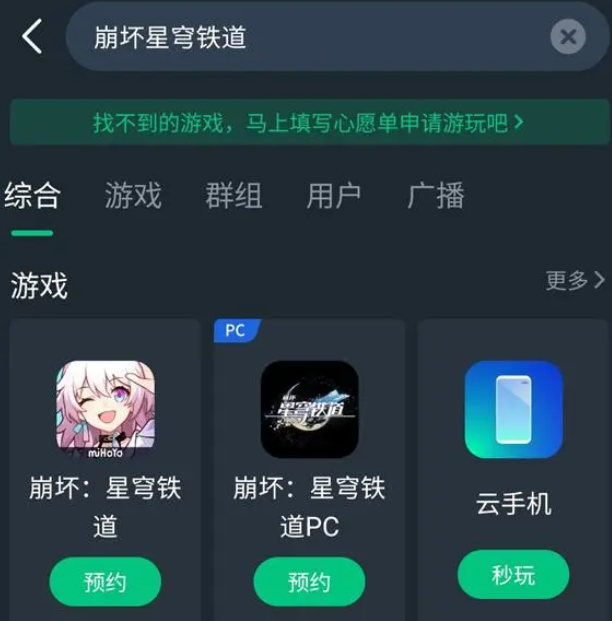Switch to the 广播 tab
The height and width of the screenshot is (621, 612).
tap(436, 196)
